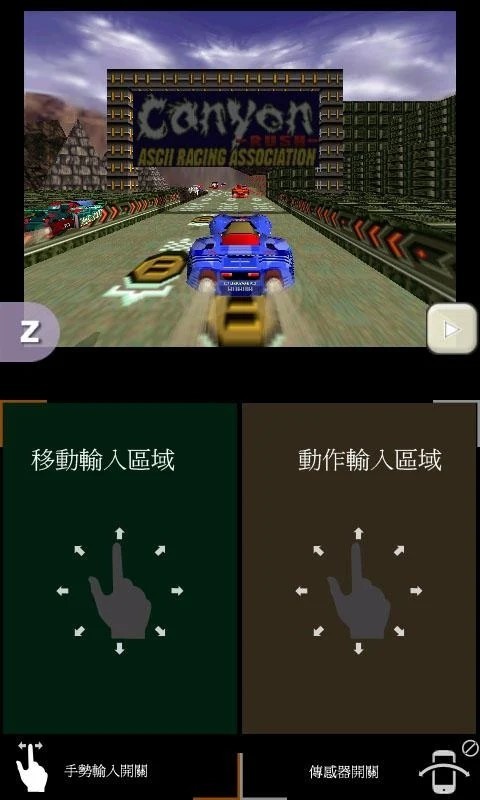Toggle the 手勢輸入開關 gesture input switch
Screen dimensions: 480x800
[83, 769]
